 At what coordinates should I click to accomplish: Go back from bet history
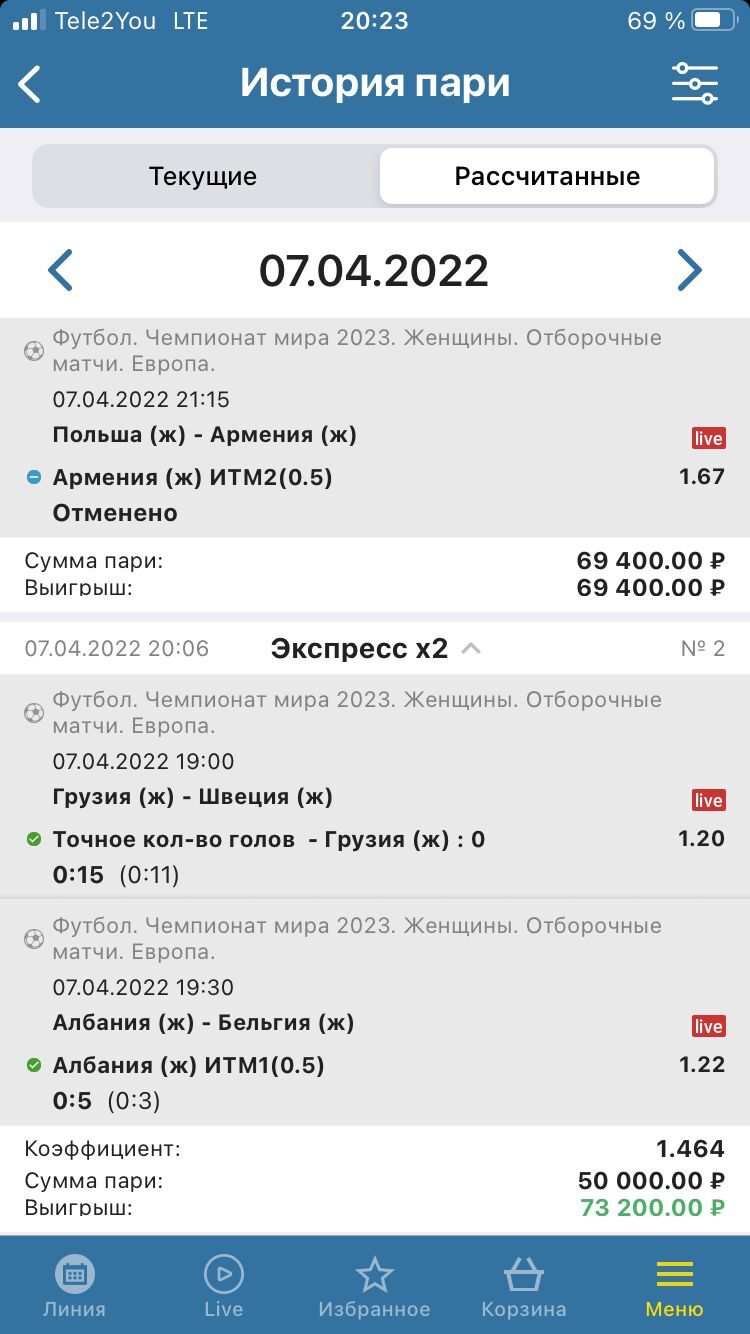point(30,84)
